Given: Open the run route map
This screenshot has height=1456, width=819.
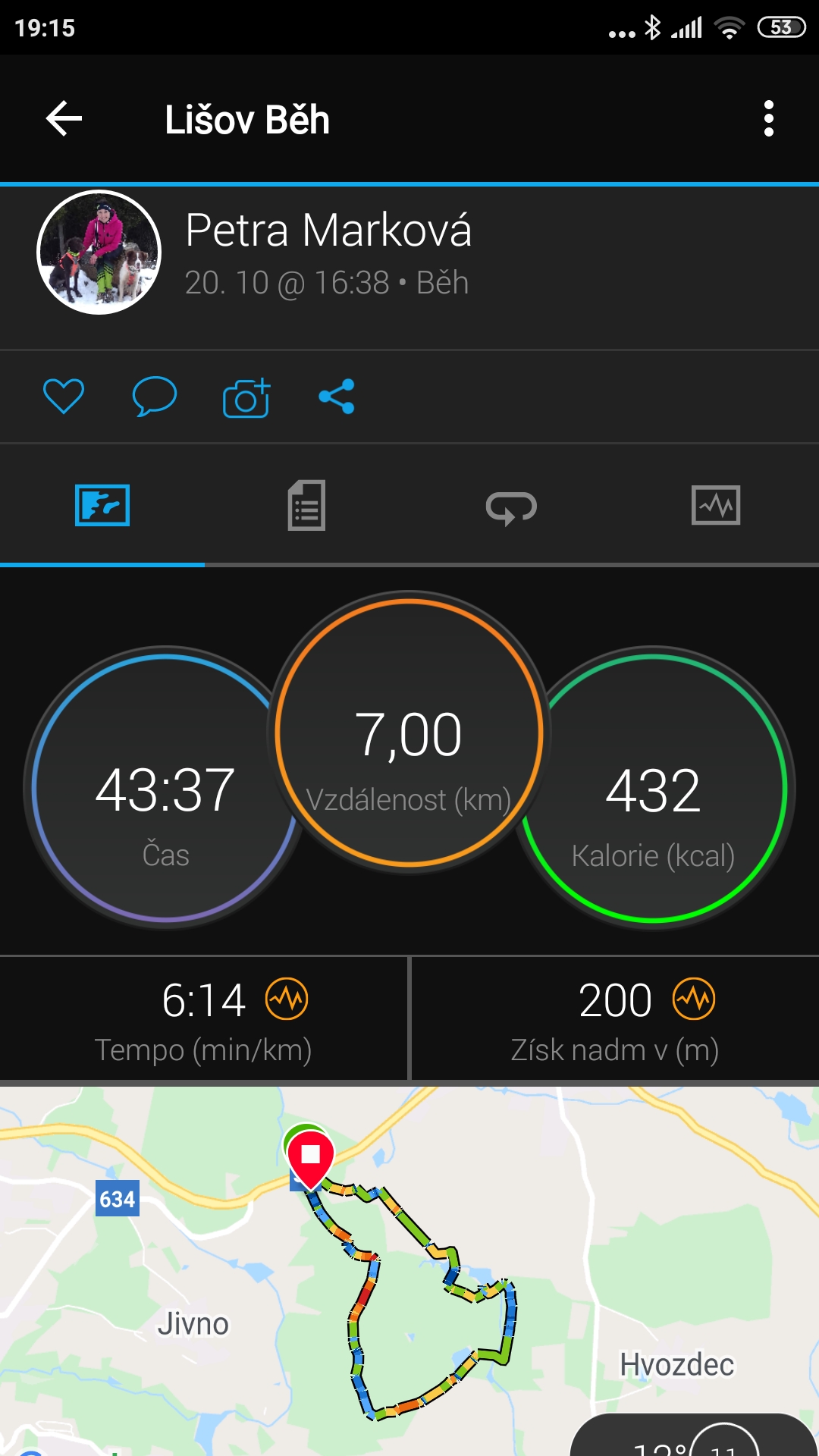Looking at the screenshot, I should click(x=409, y=1271).
